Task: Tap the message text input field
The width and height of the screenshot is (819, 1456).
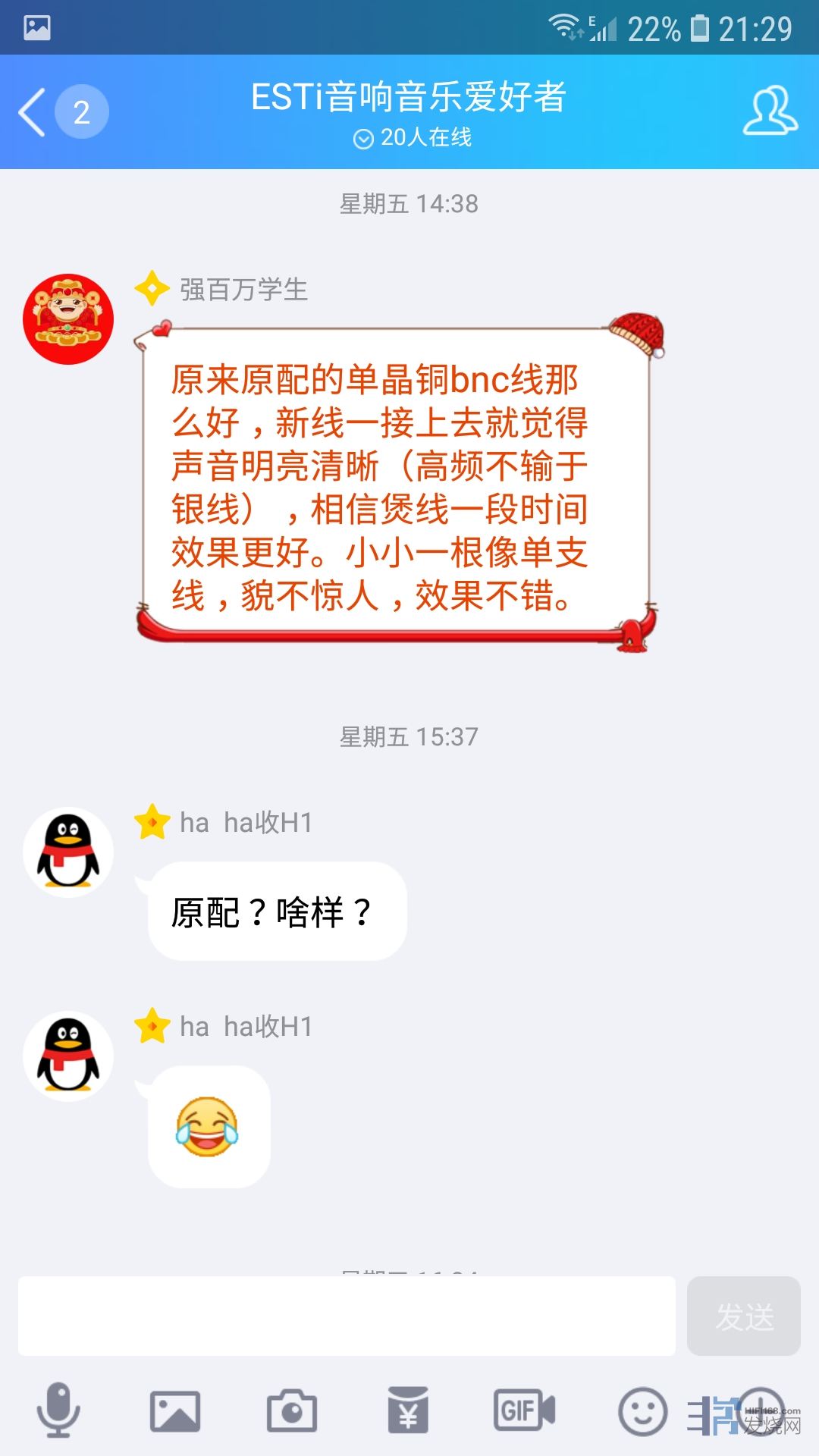Action: coord(347,1316)
